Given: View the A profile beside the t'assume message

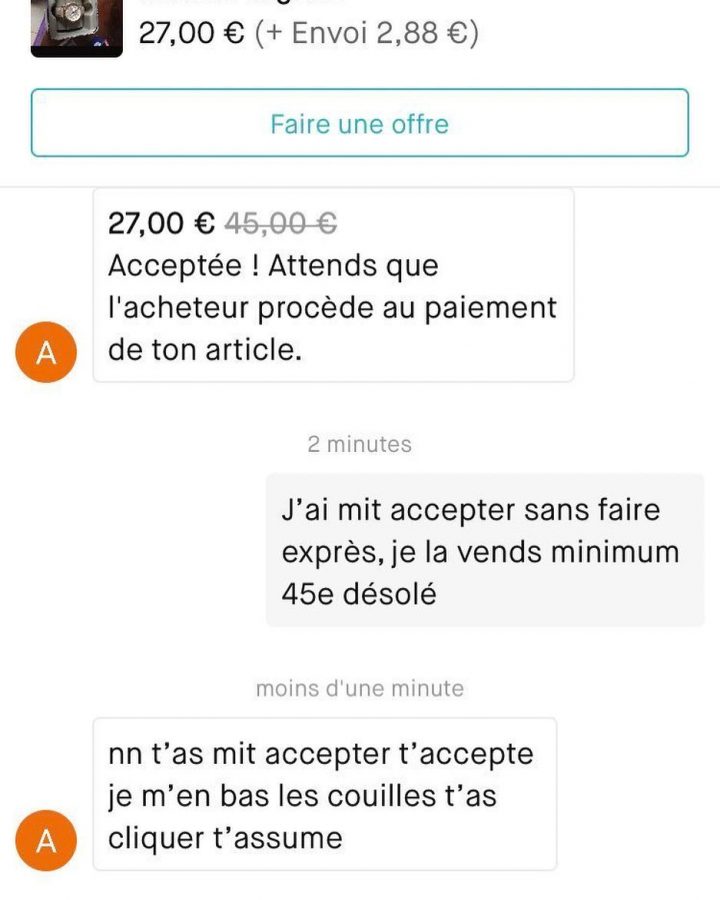Looking at the screenshot, I should click(x=47, y=840).
